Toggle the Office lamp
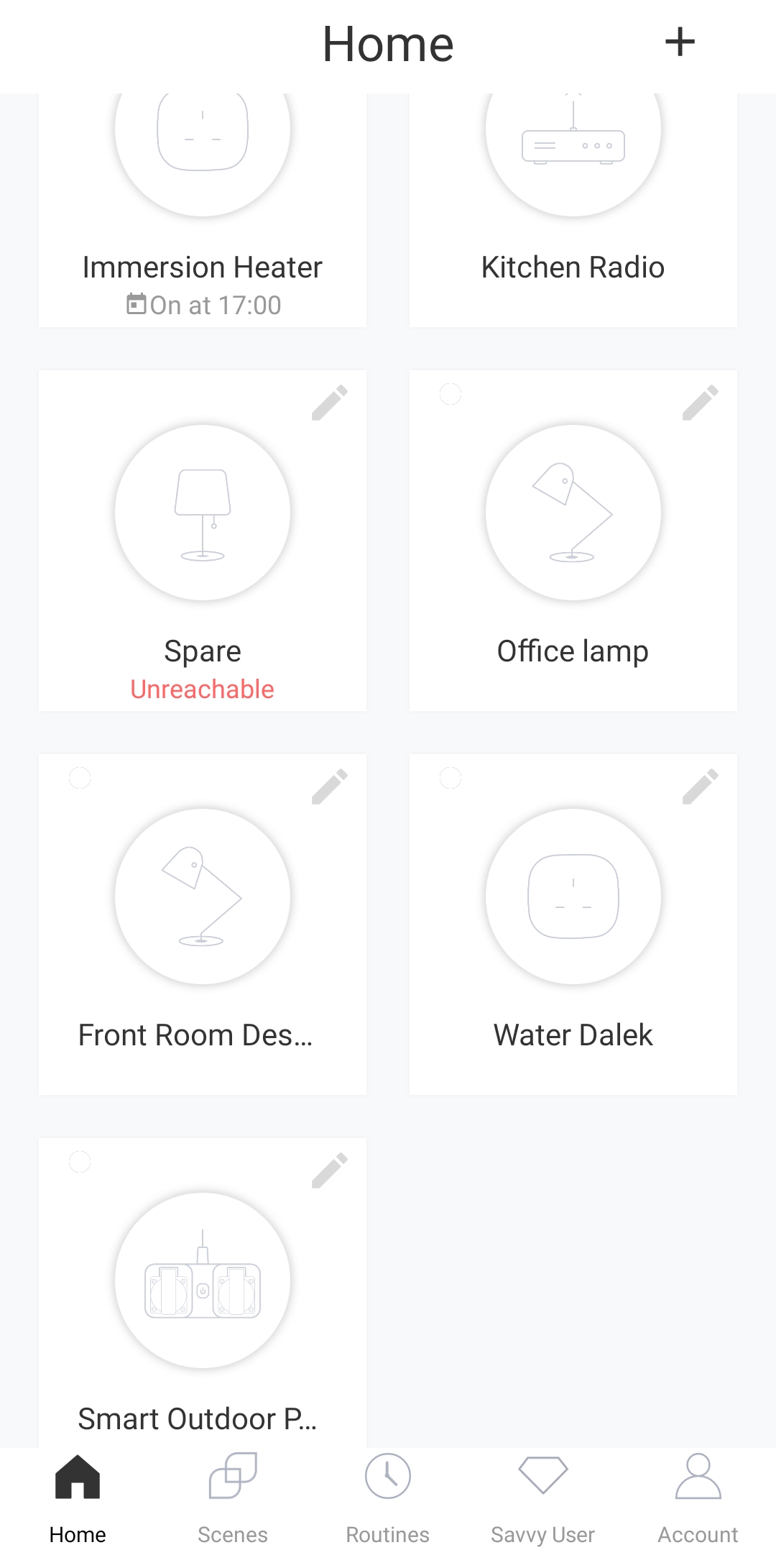Viewport: 776px width, 1568px height. point(573,513)
